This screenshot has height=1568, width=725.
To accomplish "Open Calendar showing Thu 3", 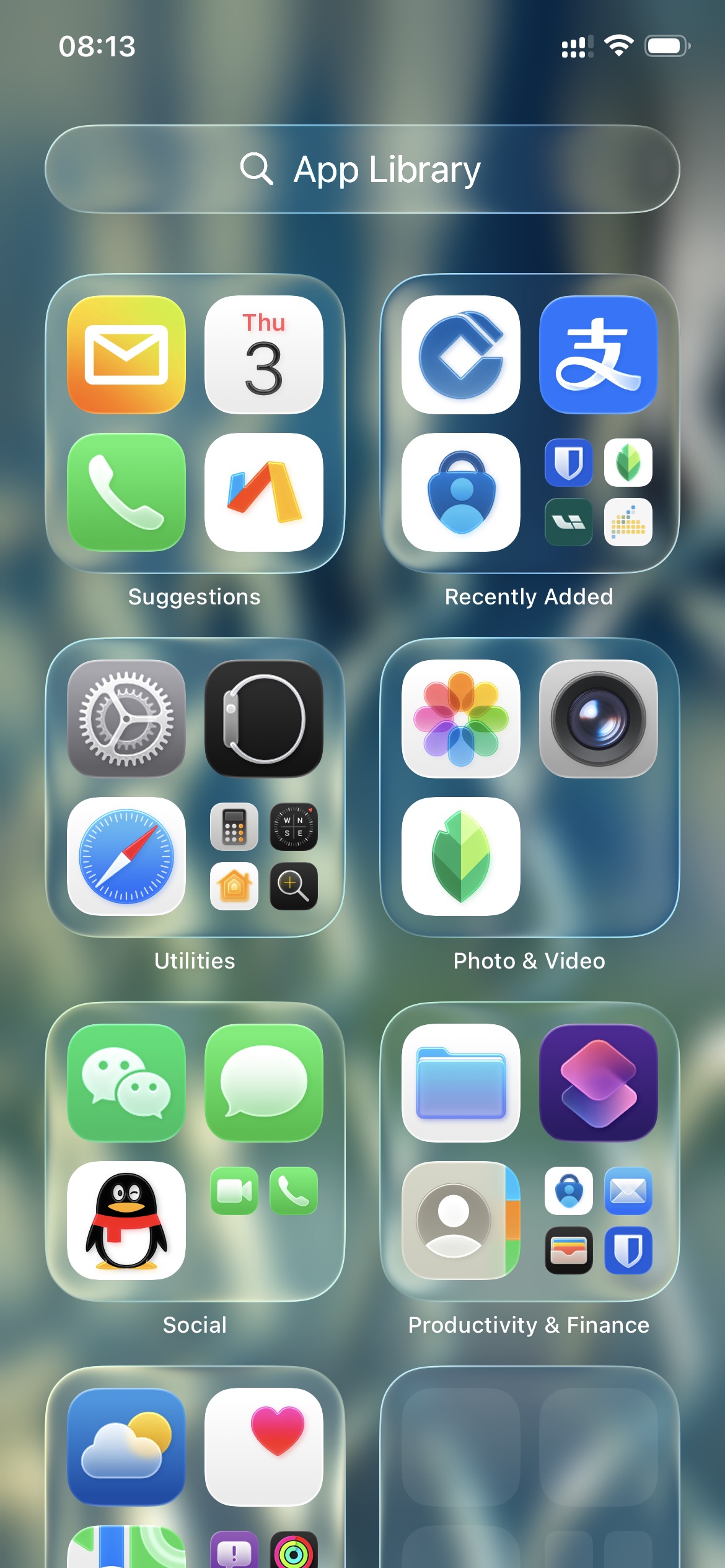I will tap(263, 355).
